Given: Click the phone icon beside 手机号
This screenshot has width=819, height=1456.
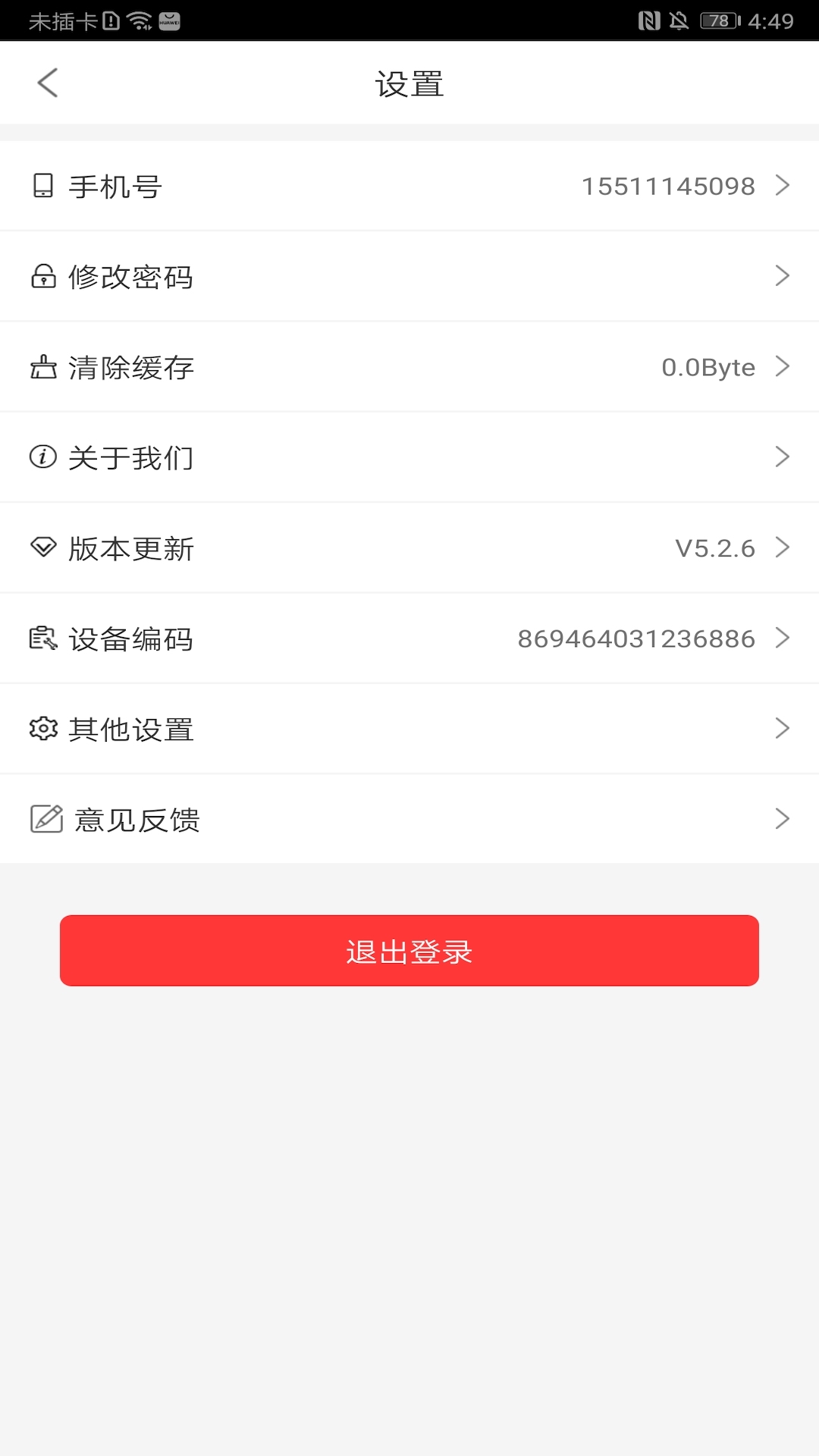Looking at the screenshot, I should [x=42, y=184].
